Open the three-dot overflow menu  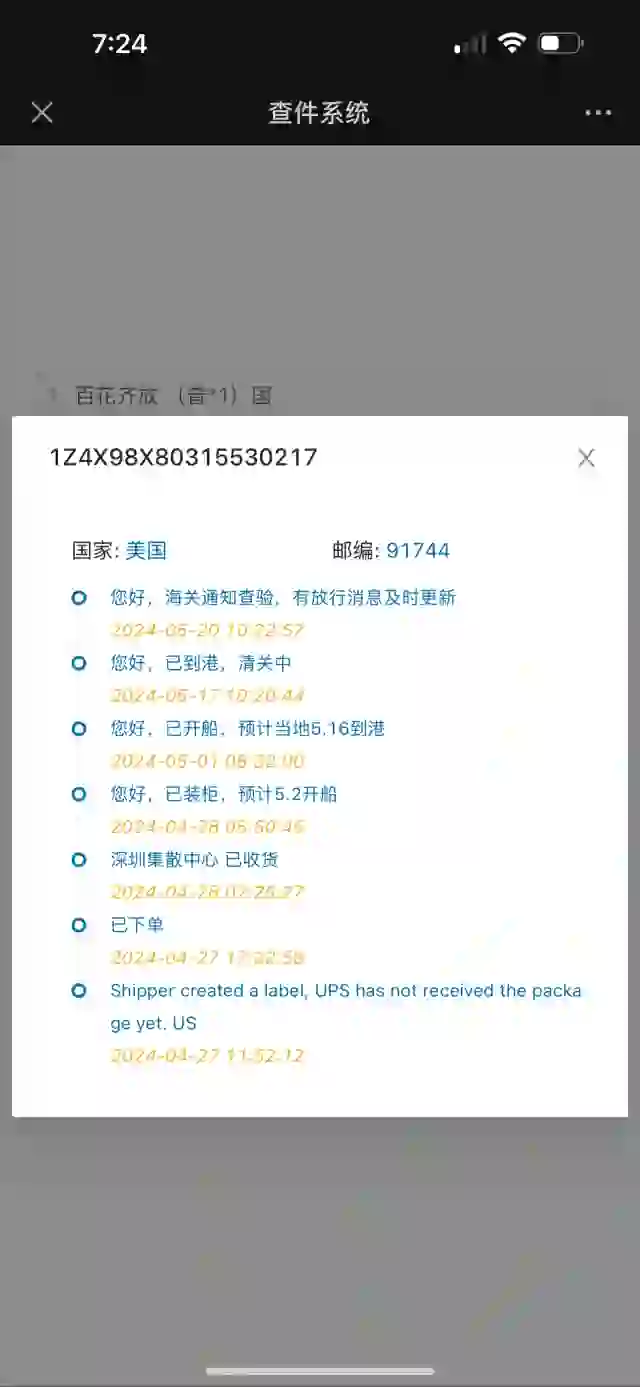pos(598,112)
